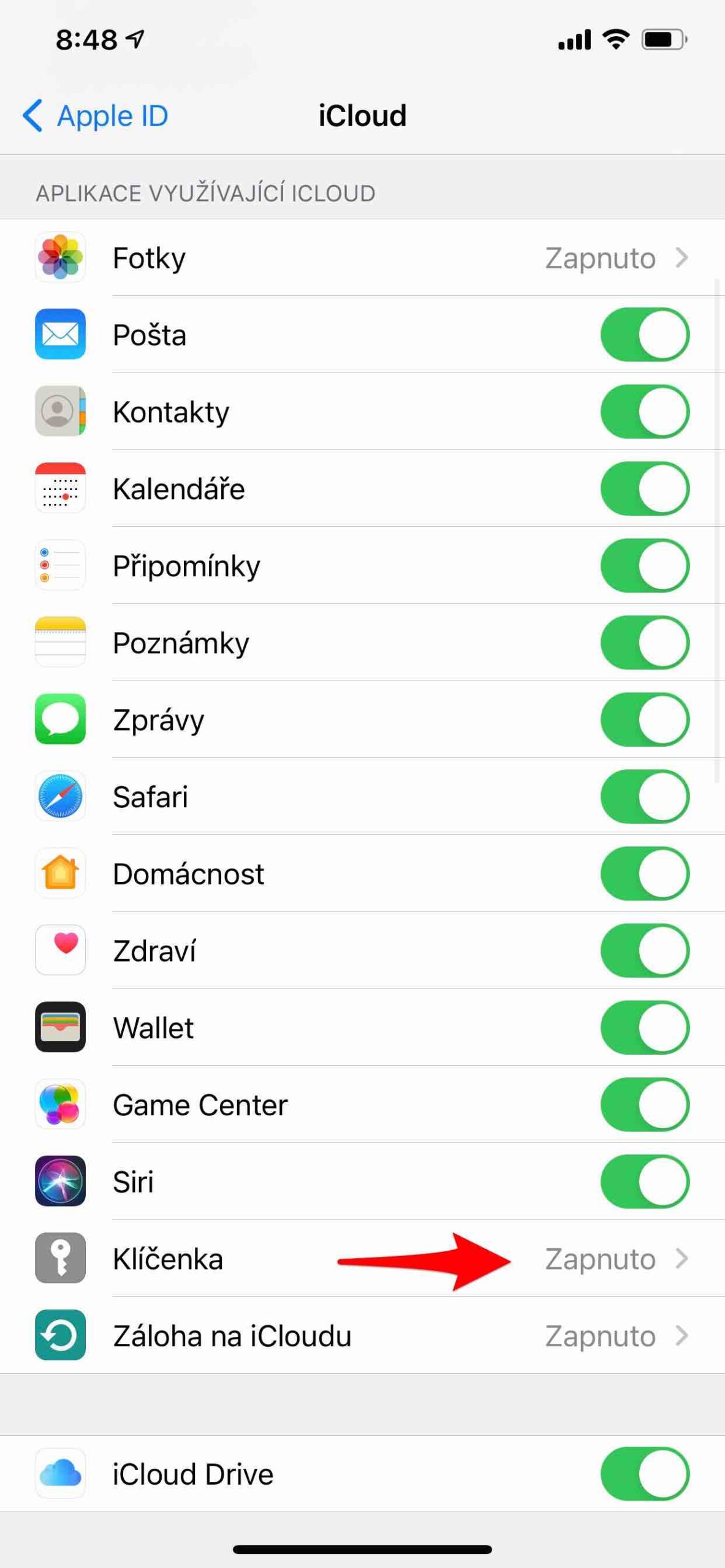Expand the Klíčenka settings
725x1568 pixels.
click(x=683, y=1259)
